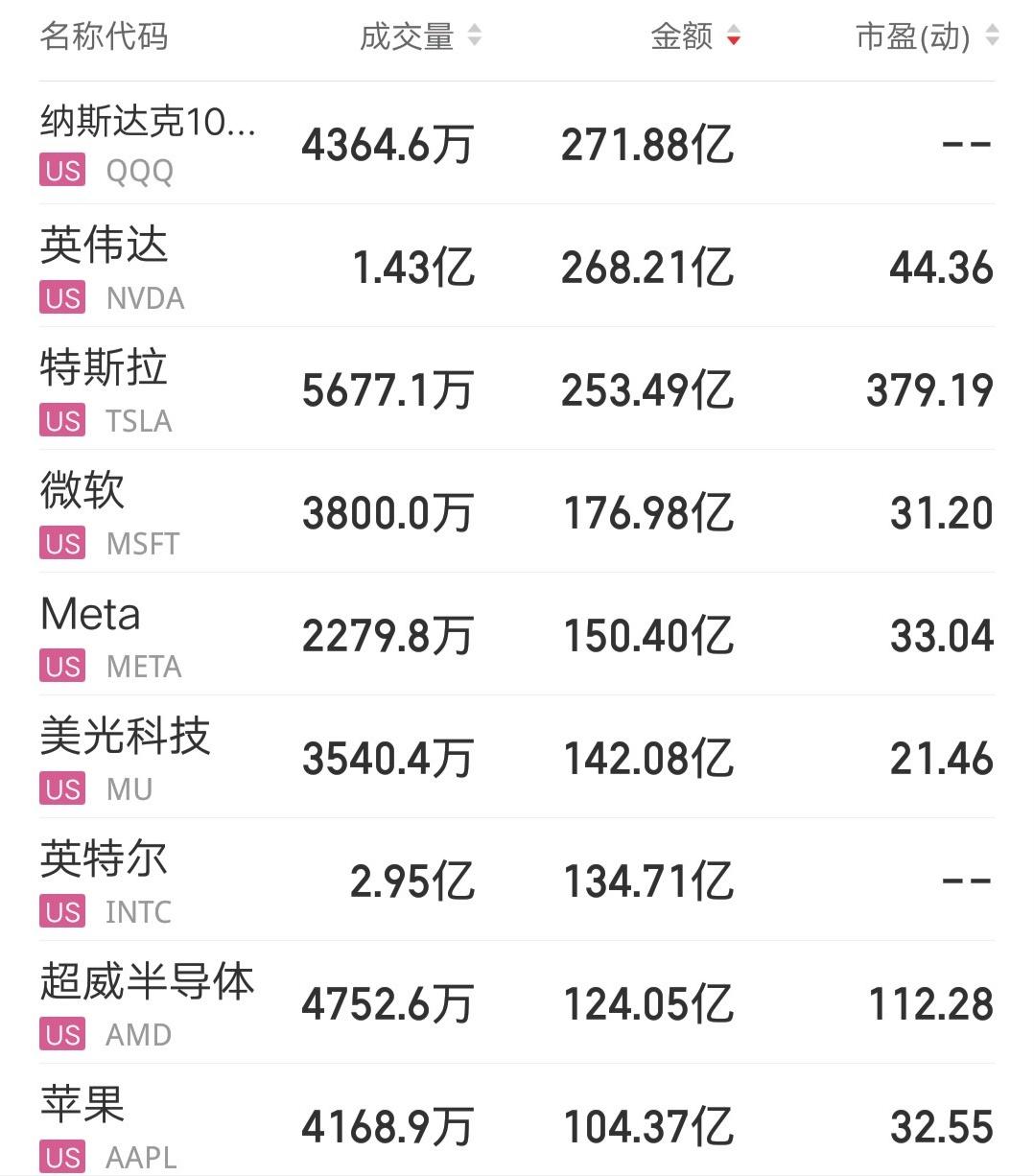Open the 金额 red sort arrow control
Screen dimensions: 1034x1176
click(x=736, y=36)
